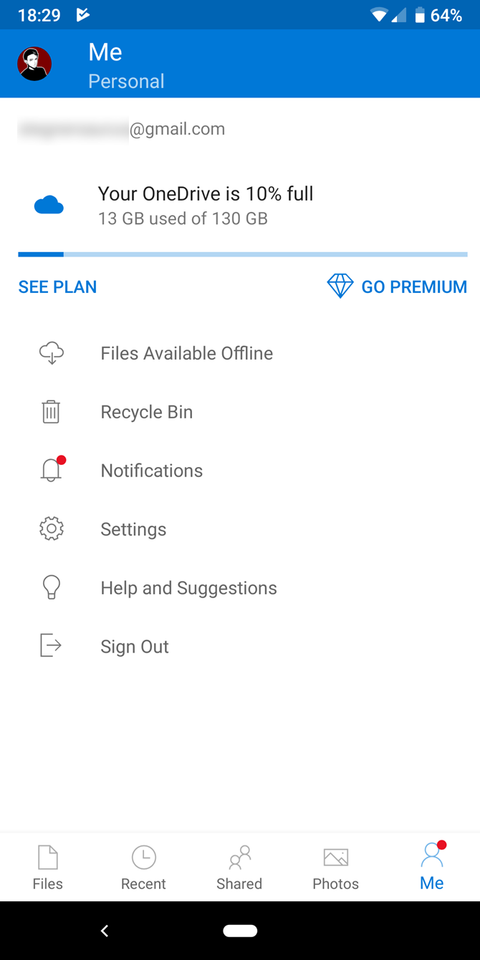Tap GO PREMIUM button
This screenshot has height=960, width=480.
(397, 287)
